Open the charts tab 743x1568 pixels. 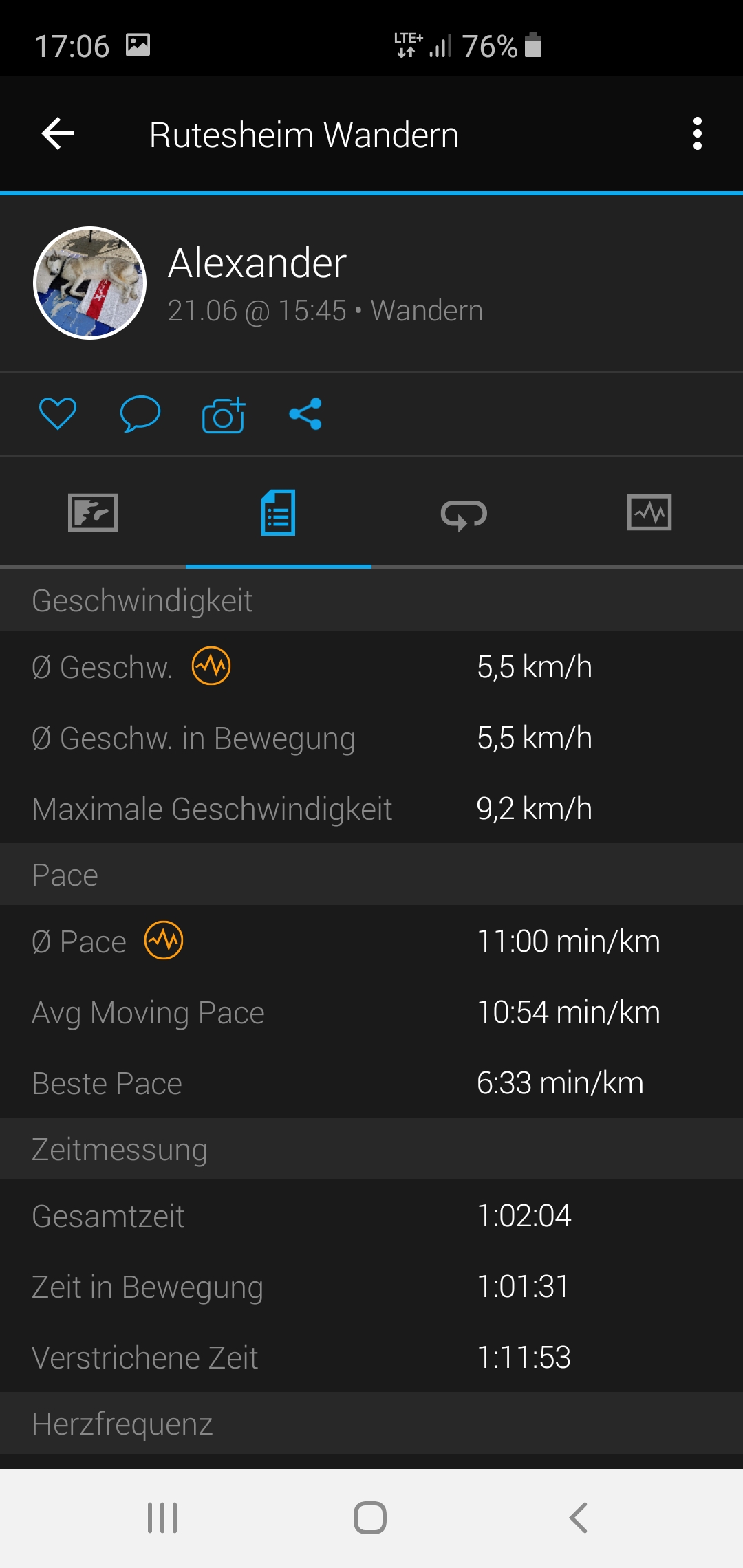pyautogui.click(x=649, y=512)
